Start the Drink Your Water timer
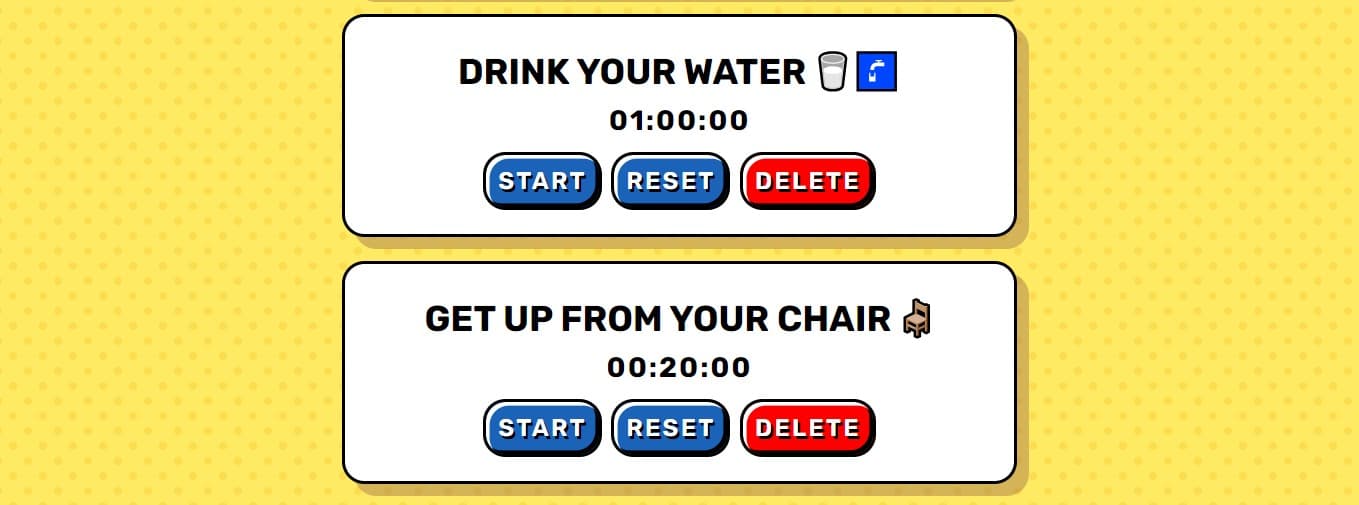Image resolution: width=1359 pixels, height=505 pixels. pyautogui.click(x=541, y=181)
